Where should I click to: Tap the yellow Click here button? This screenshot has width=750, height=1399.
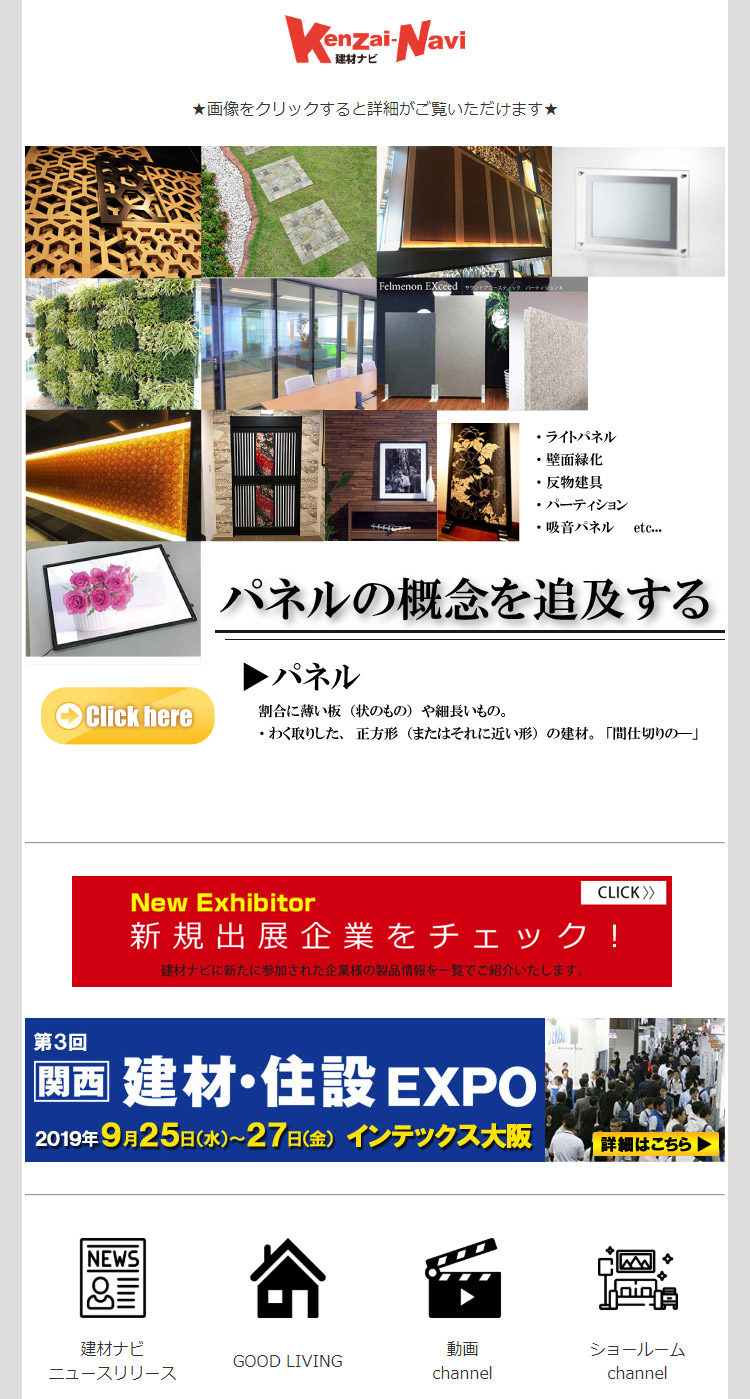(x=128, y=716)
